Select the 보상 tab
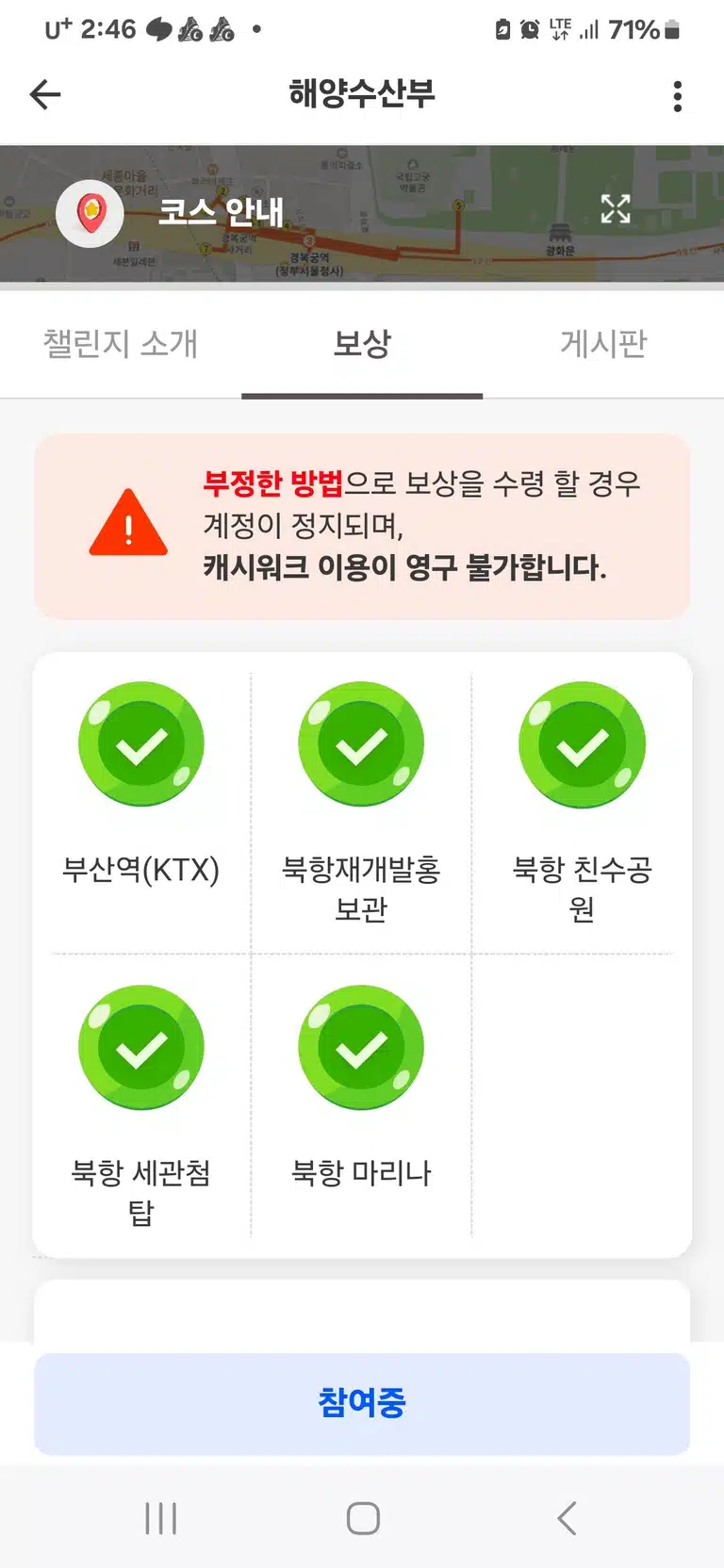Image resolution: width=724 pixels, height=1568 pixels. [x=362, y=344]
